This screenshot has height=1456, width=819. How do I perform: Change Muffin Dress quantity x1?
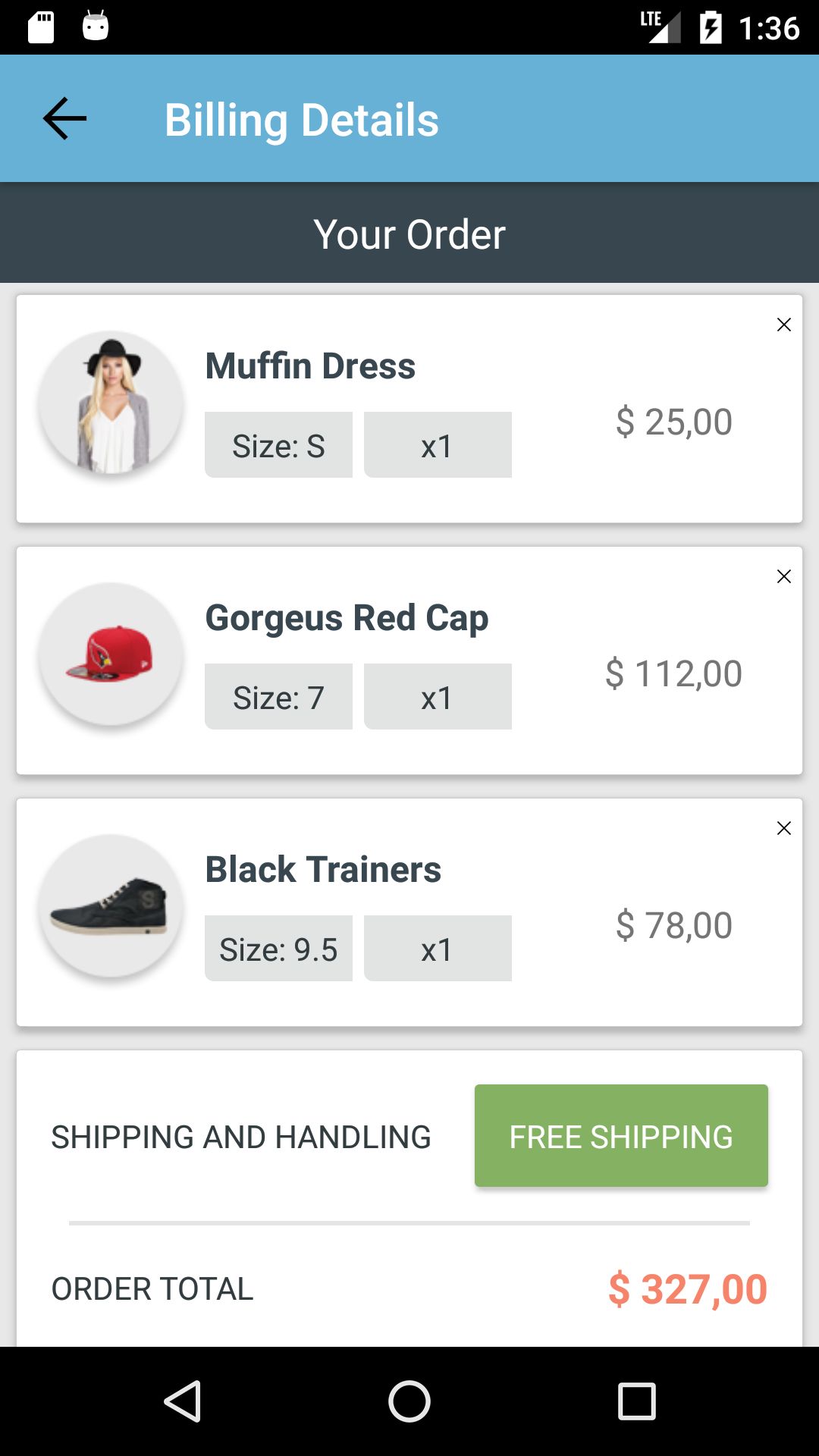[x=438, y=445]
